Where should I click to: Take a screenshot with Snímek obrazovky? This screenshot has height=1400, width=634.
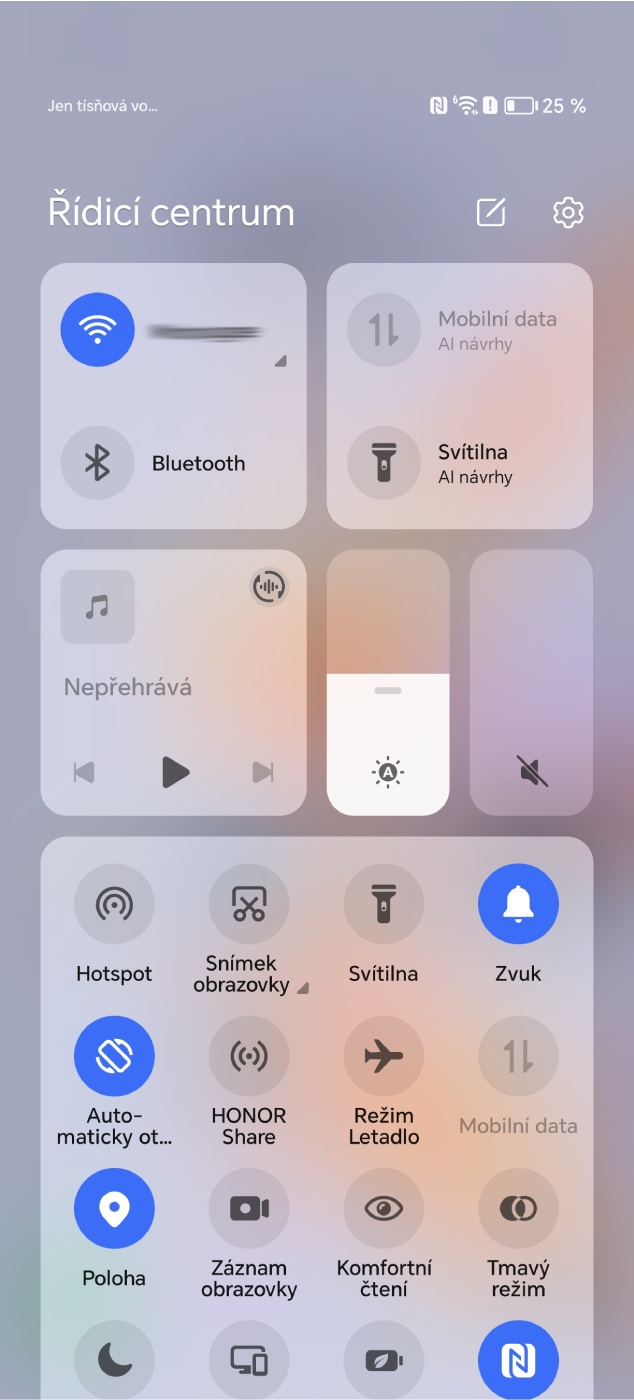[x=249, y=904]
